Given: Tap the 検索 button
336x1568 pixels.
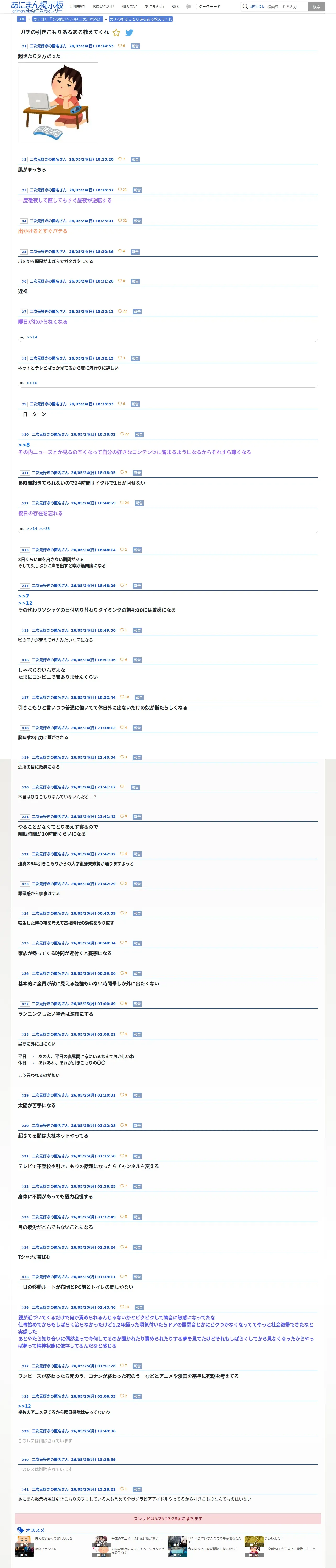Looking at the screenshot, I should [x=316, y=7].
